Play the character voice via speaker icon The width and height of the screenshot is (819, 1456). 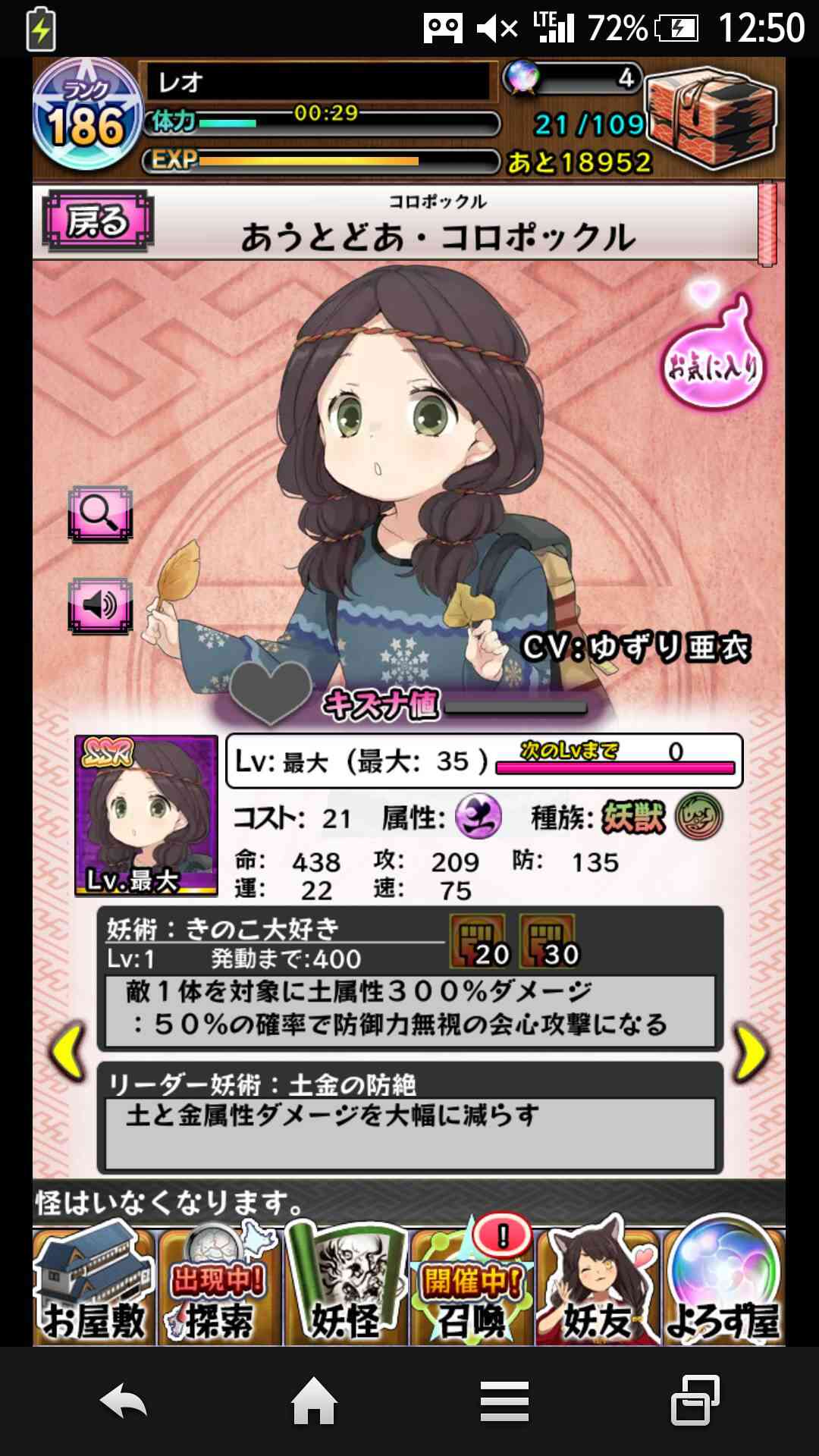[x=100, y=605]
